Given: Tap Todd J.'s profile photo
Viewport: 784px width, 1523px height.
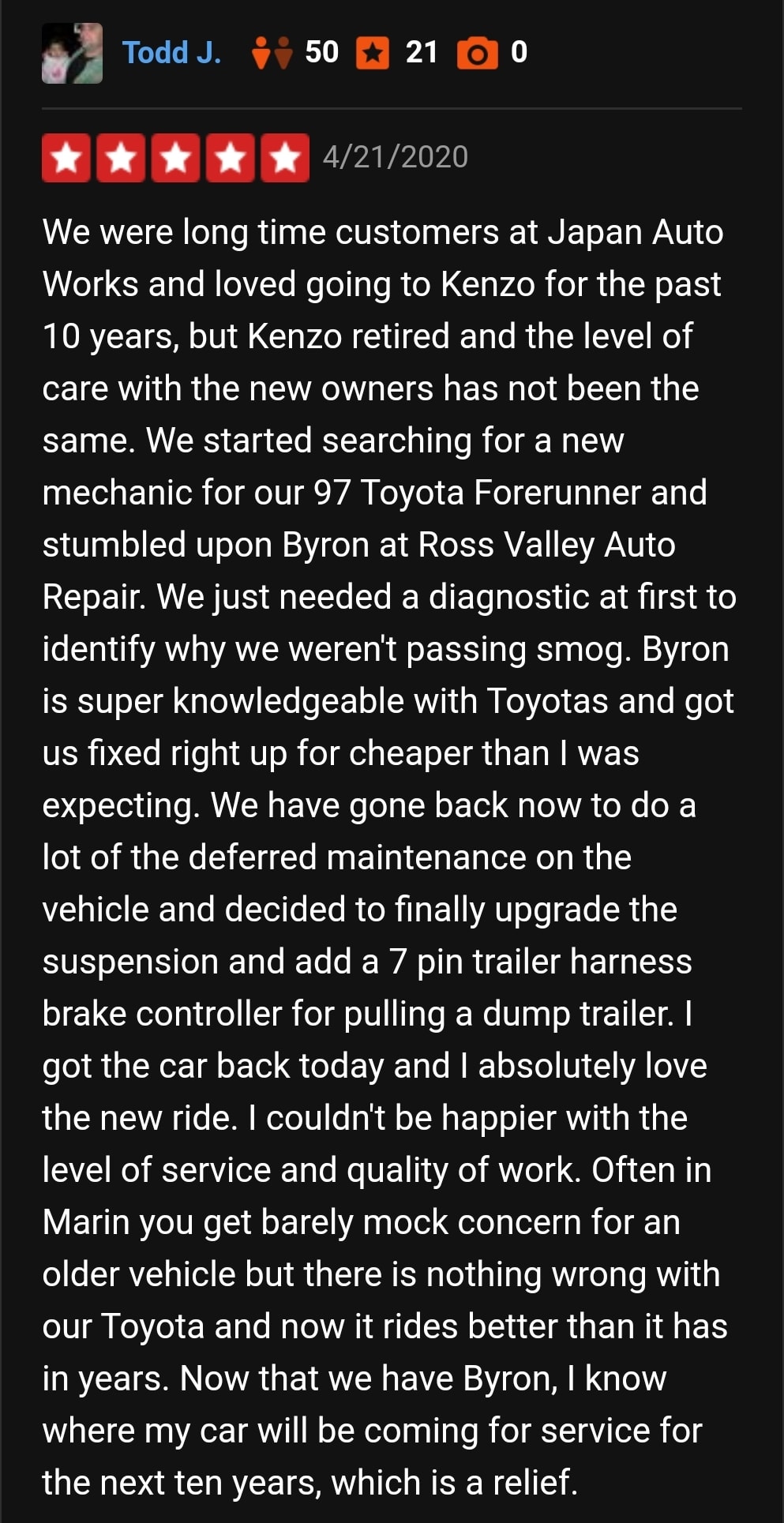Looking at the screenshot, I should coord(72,53).
